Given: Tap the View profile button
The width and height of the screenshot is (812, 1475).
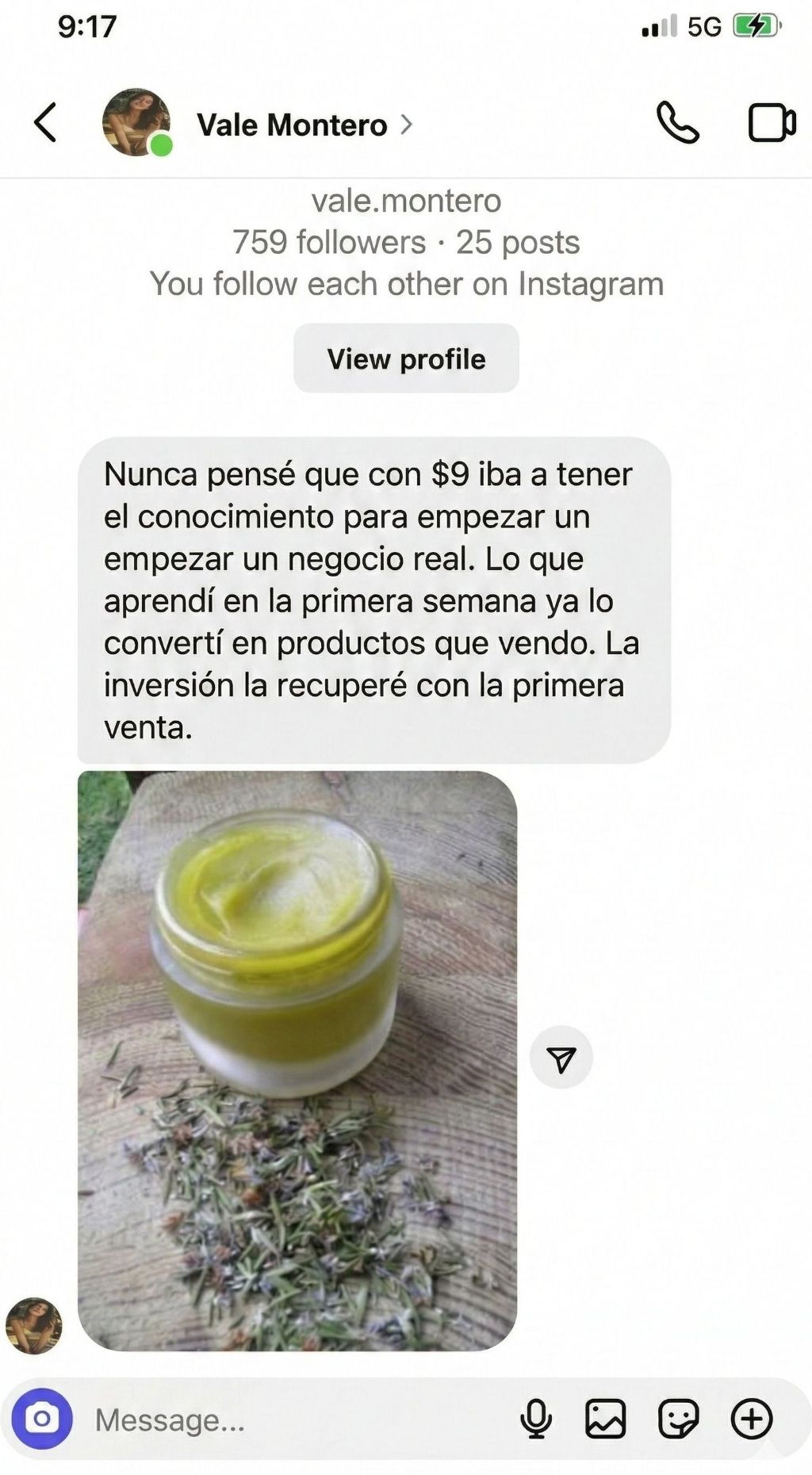Looking at the screenshot, I should 406,358.
